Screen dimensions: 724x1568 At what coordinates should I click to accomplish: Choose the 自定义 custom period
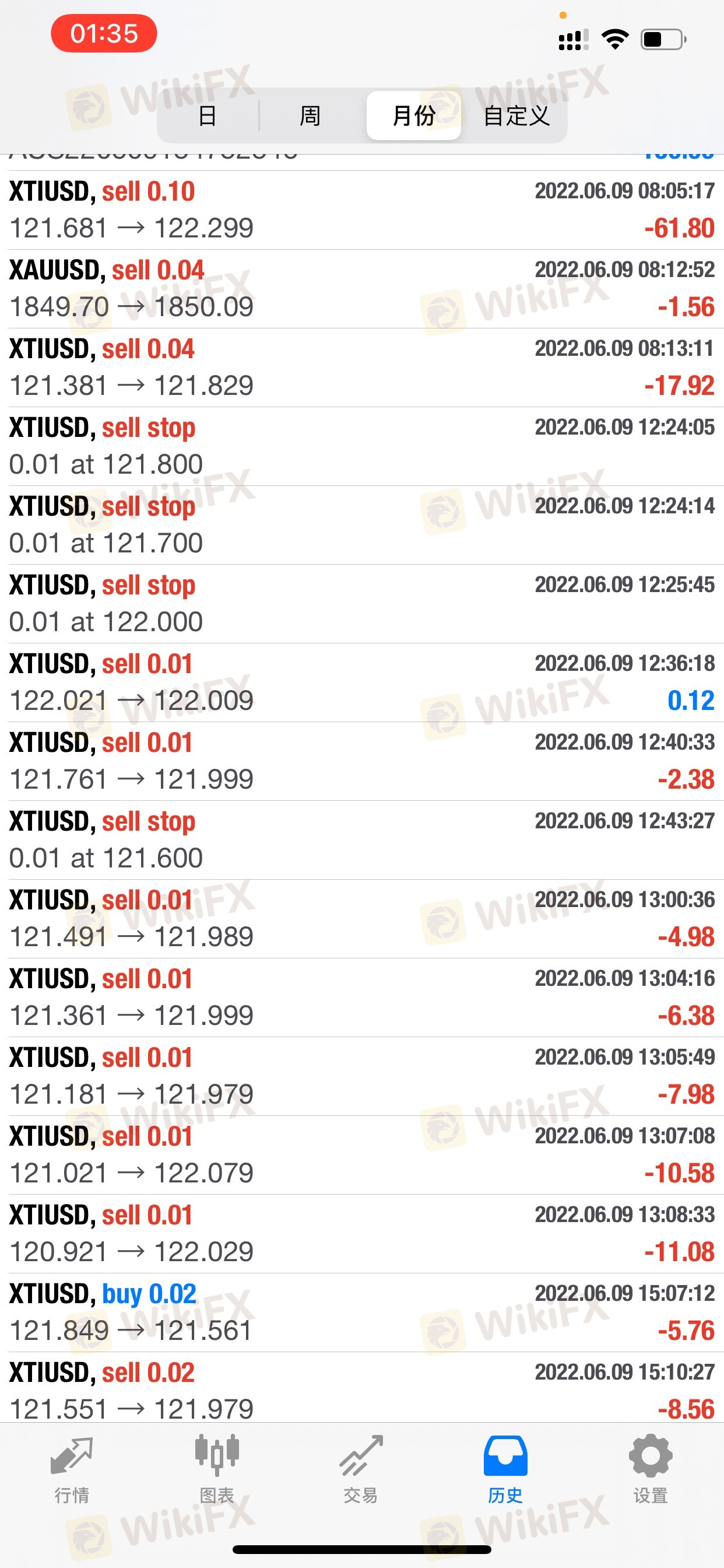coord(516,116)
